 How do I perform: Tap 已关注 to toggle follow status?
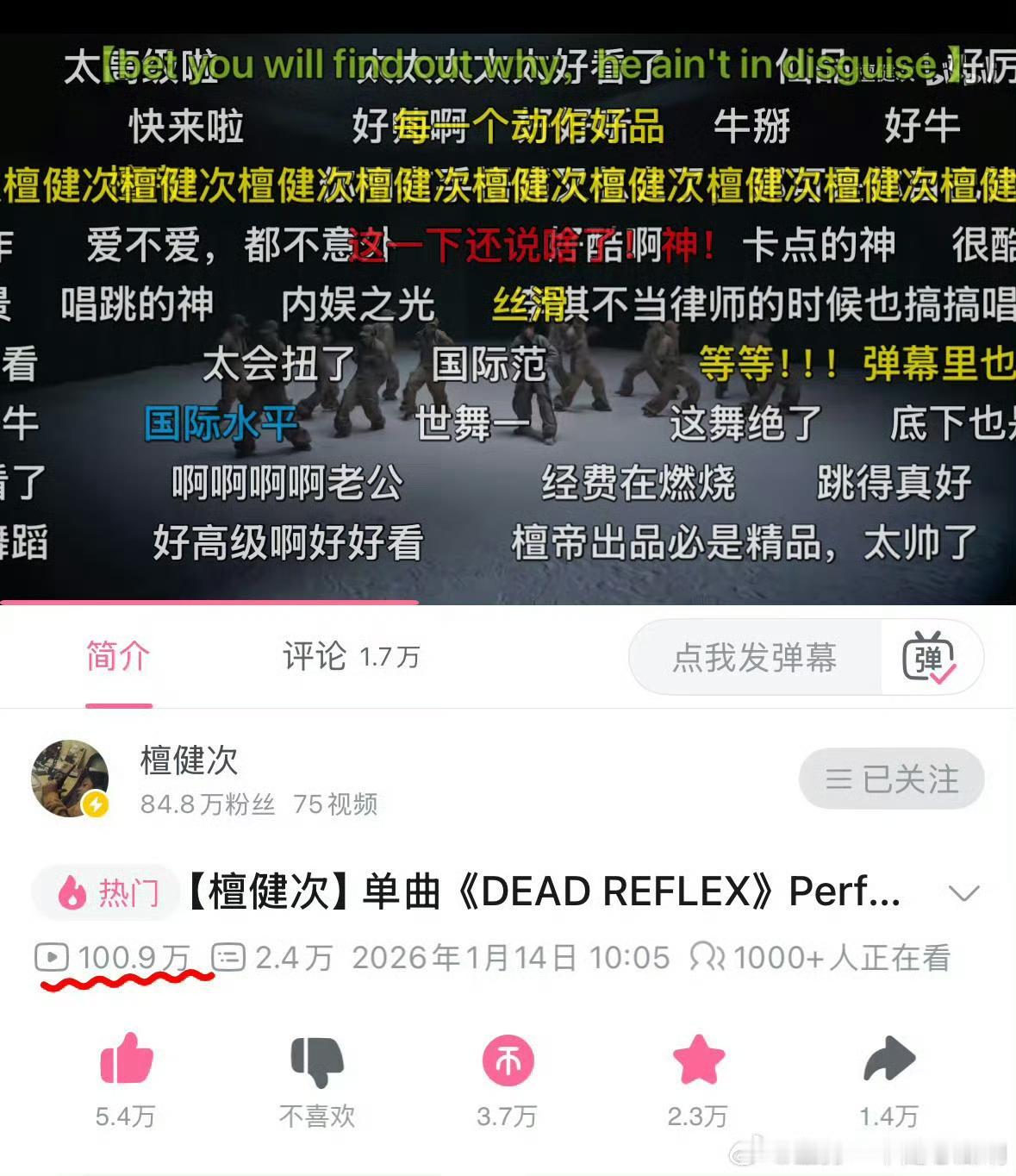891,778
